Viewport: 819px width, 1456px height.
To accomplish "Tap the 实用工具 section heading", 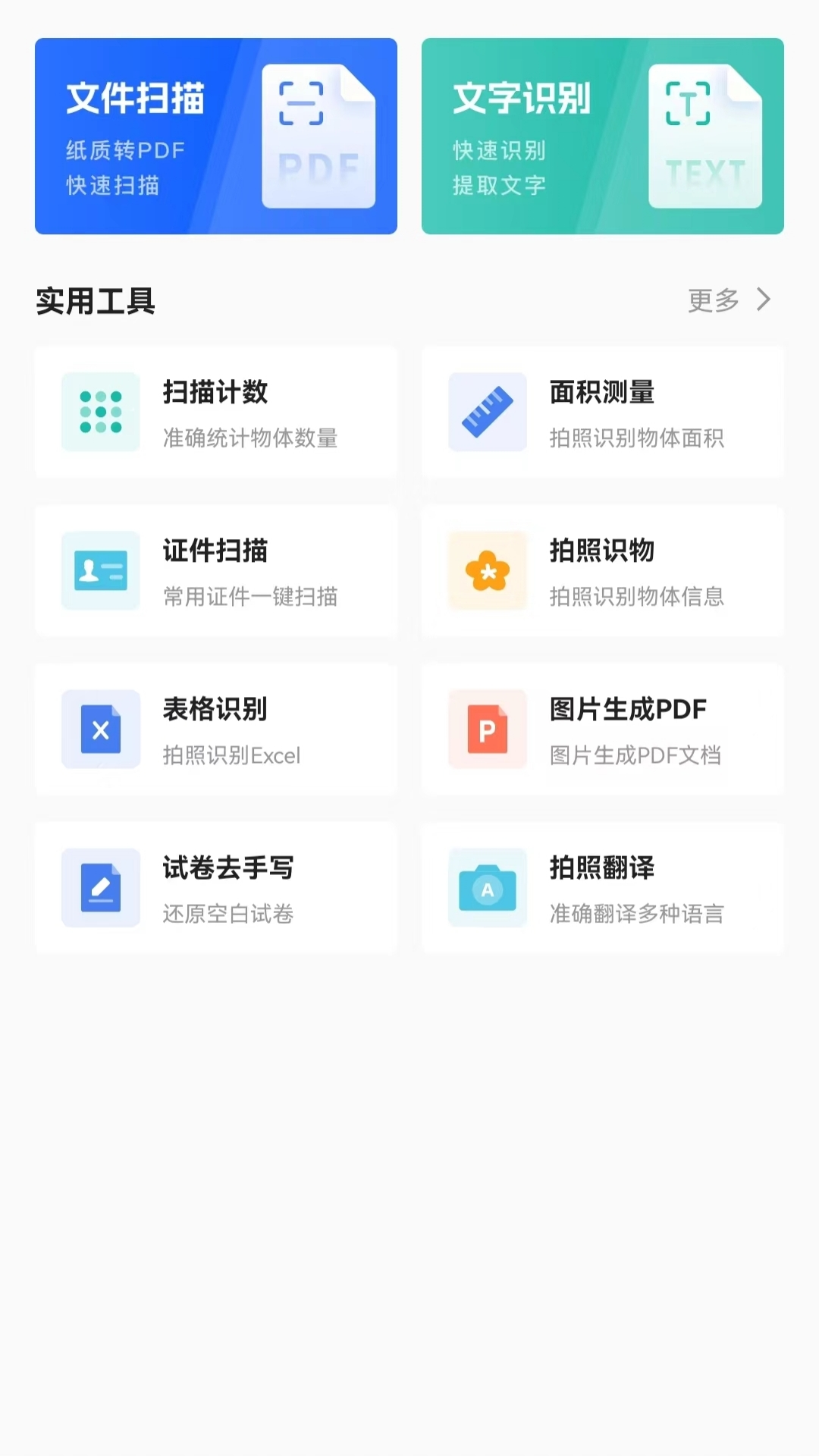I will (94, 302).
